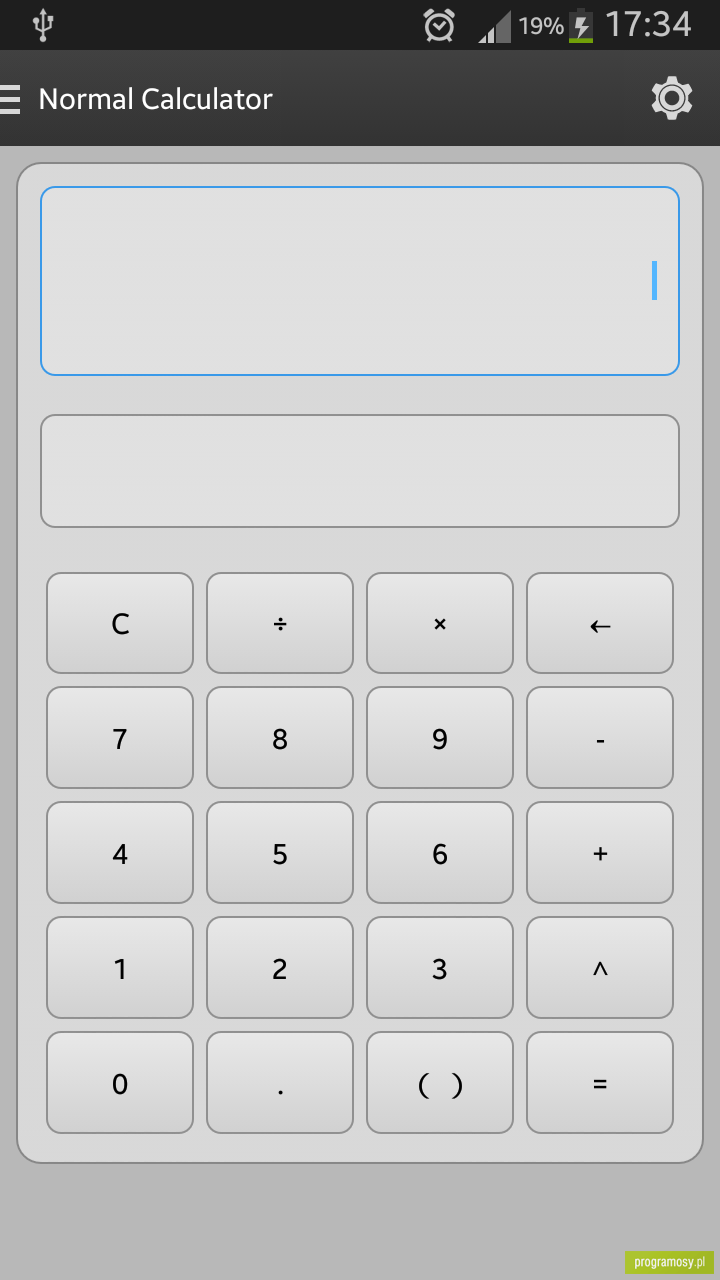Enter digit 3
The width and height of the screenshot is (720, 1280).
[x=440, y=968]
